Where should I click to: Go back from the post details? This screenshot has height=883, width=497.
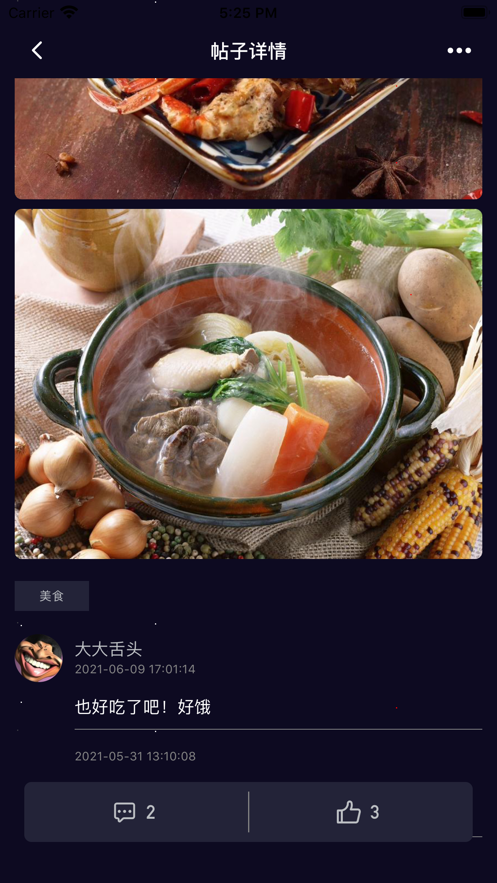(37, 51)
